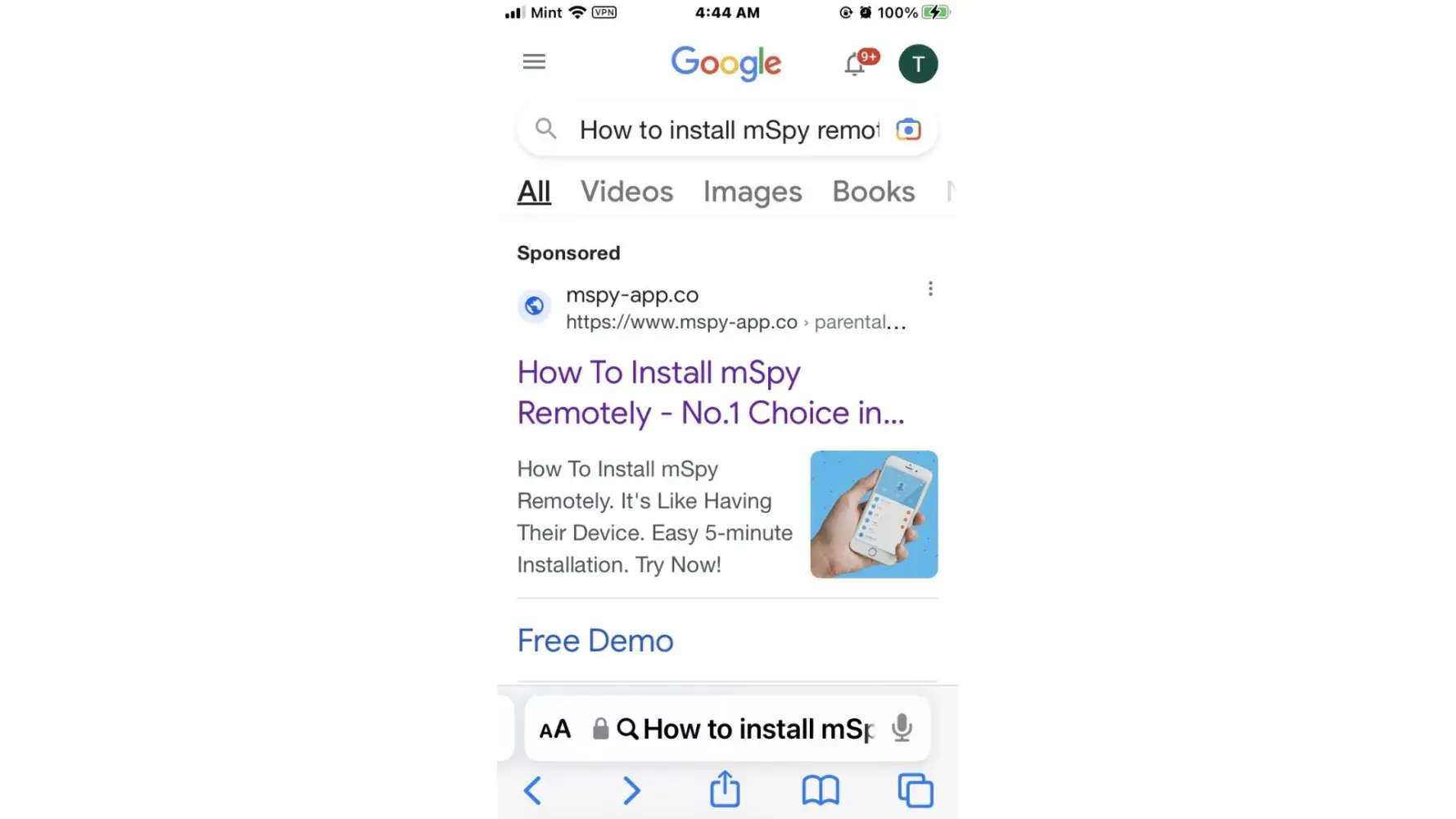The width and height of the screenshot is (1456, 819).
Task: Go back to the previous page
Action: point(532,791)
